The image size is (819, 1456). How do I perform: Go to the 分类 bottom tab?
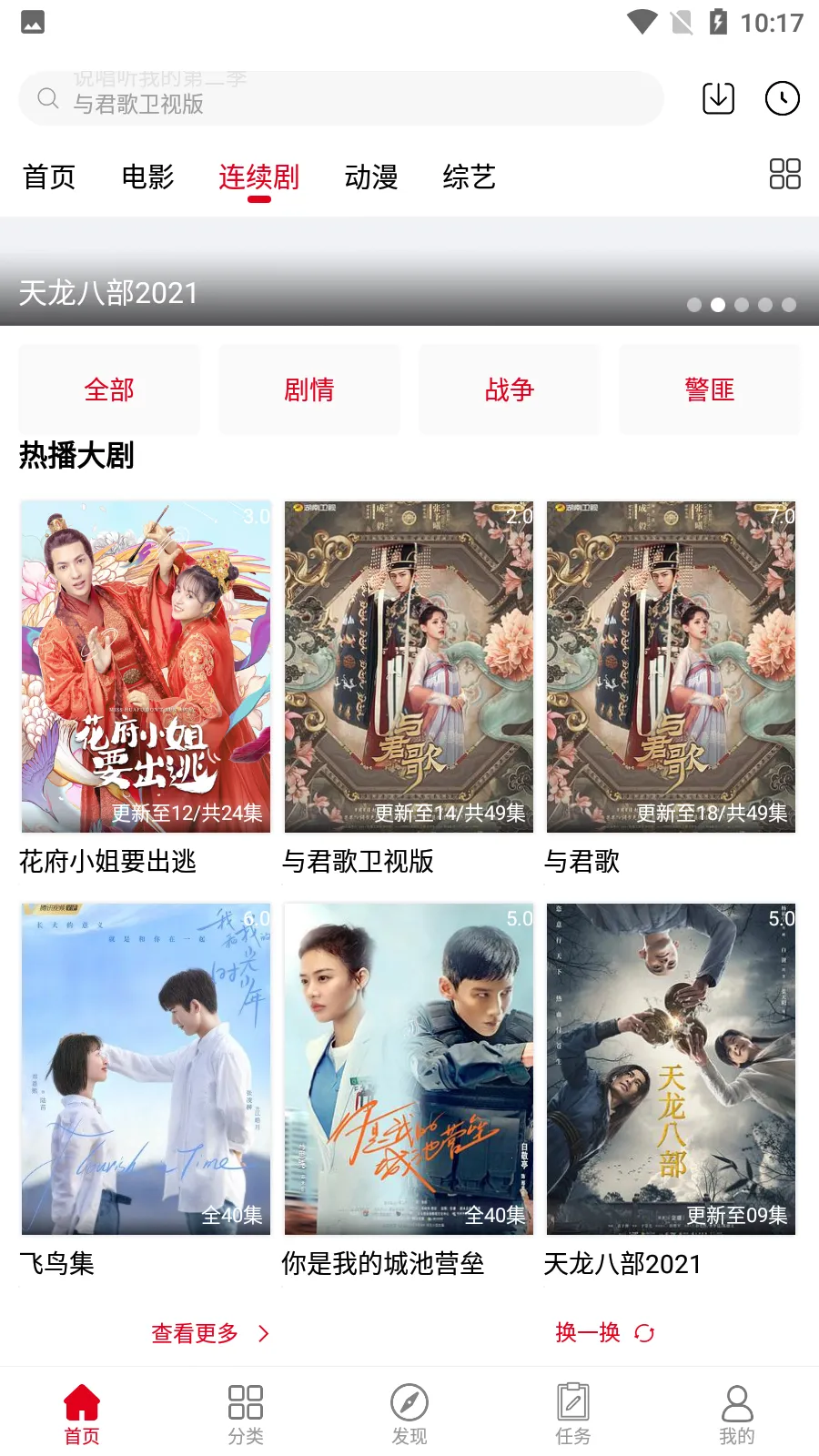click(x=246, y=1414)
